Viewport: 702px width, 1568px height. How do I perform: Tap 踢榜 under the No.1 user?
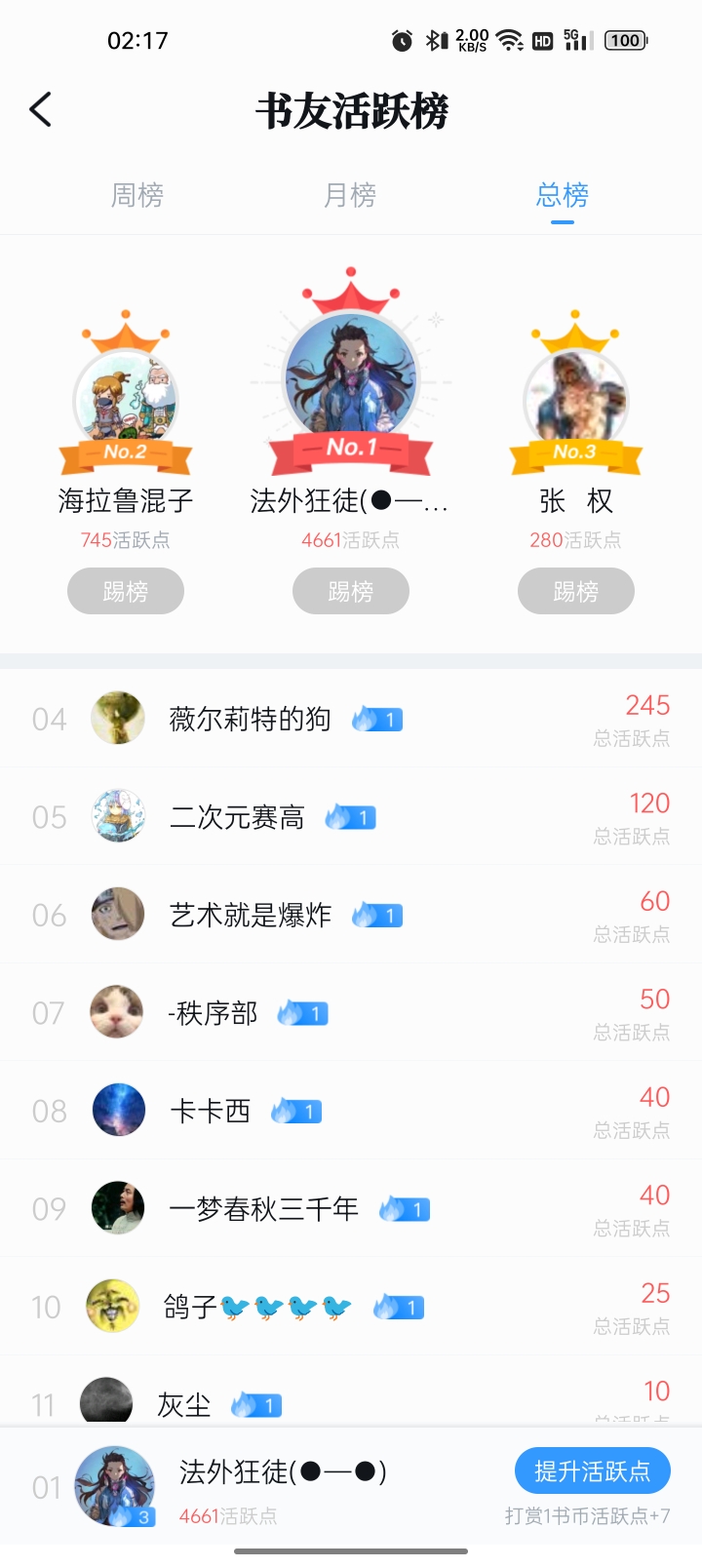(351, 591)
